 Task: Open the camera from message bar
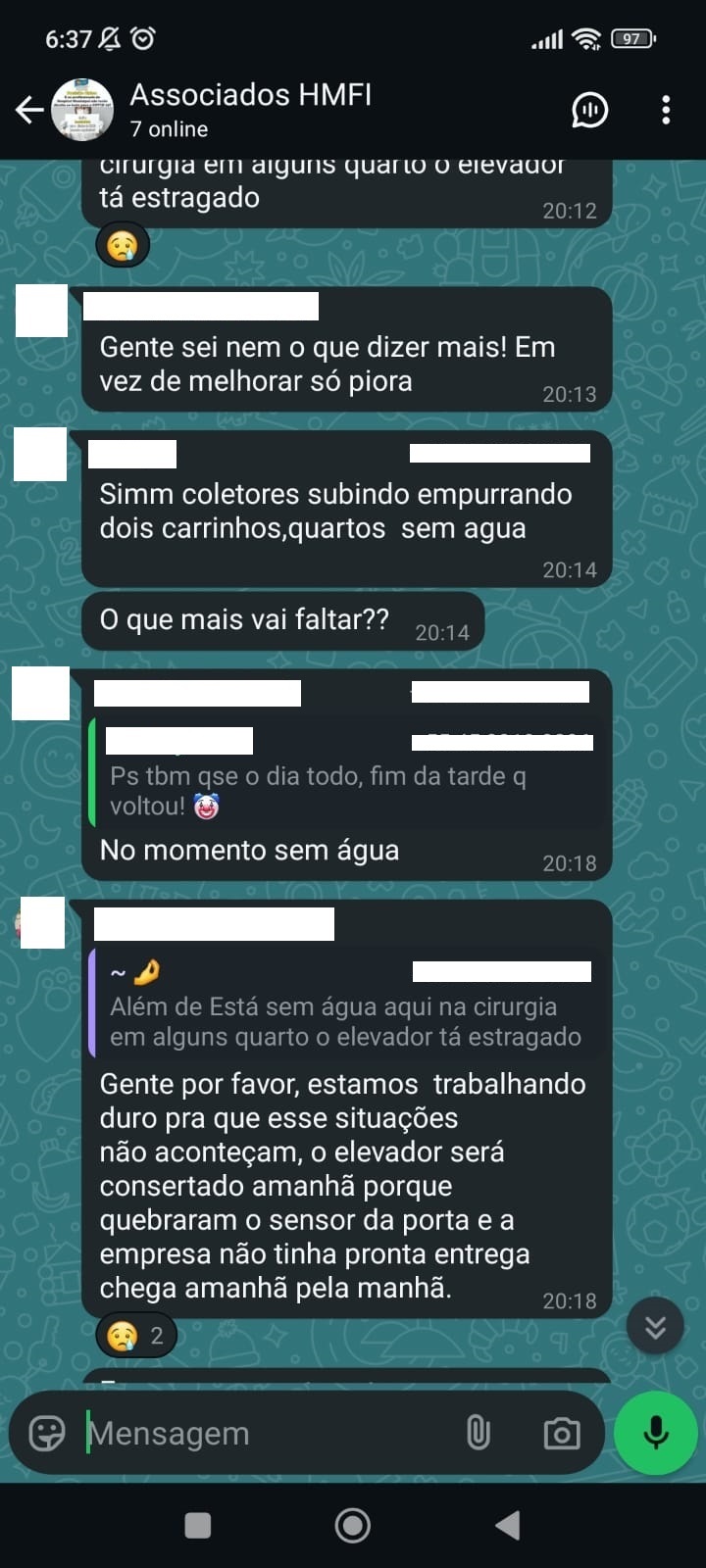point(562,1434)
